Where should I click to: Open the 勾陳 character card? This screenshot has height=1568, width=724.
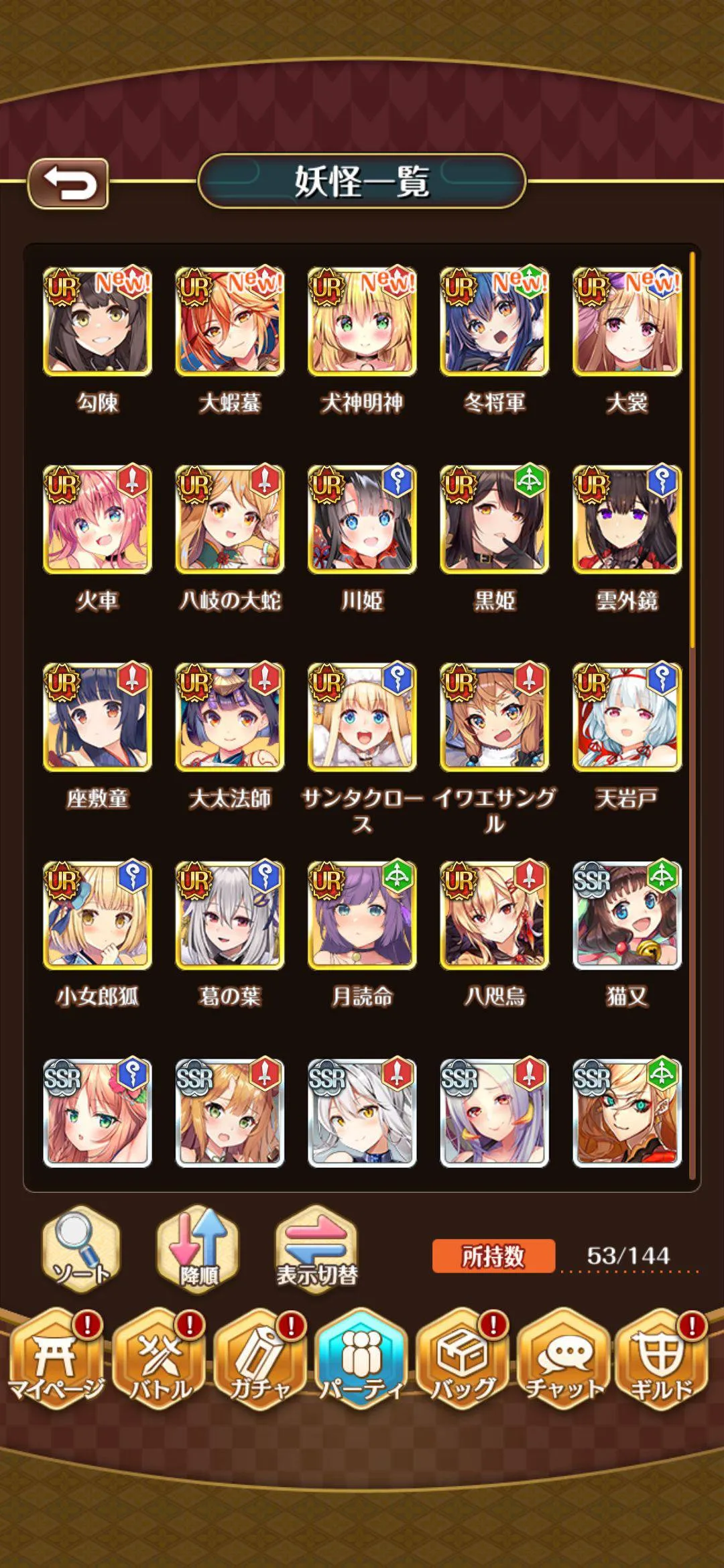click(x=97, y=322)
